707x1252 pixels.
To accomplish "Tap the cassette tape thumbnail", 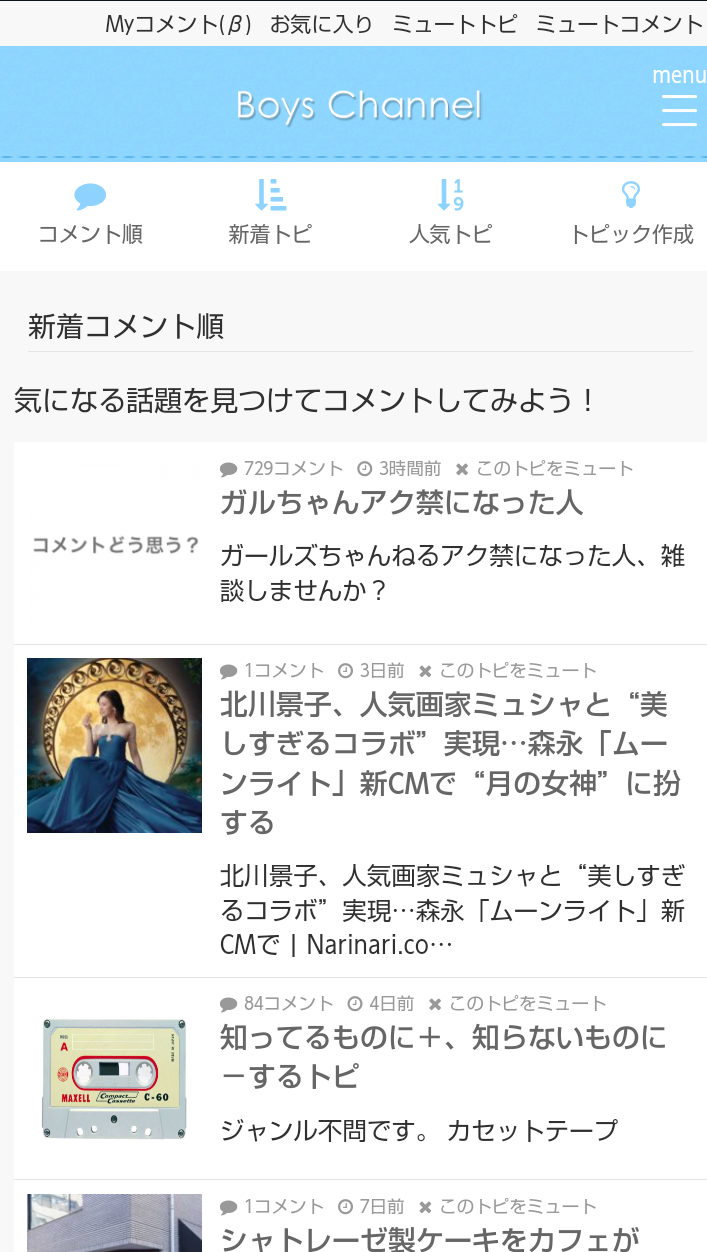I will [114, 1078].
